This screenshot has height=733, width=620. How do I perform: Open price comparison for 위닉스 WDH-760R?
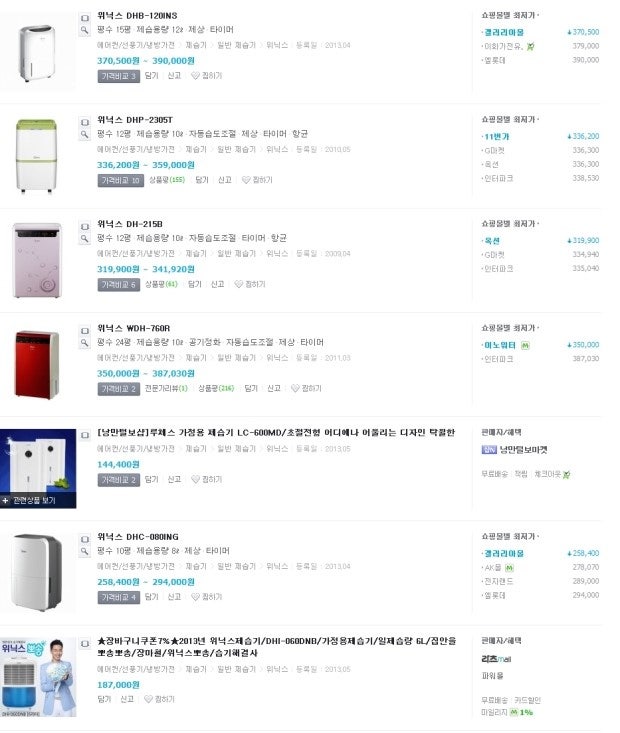119,388
